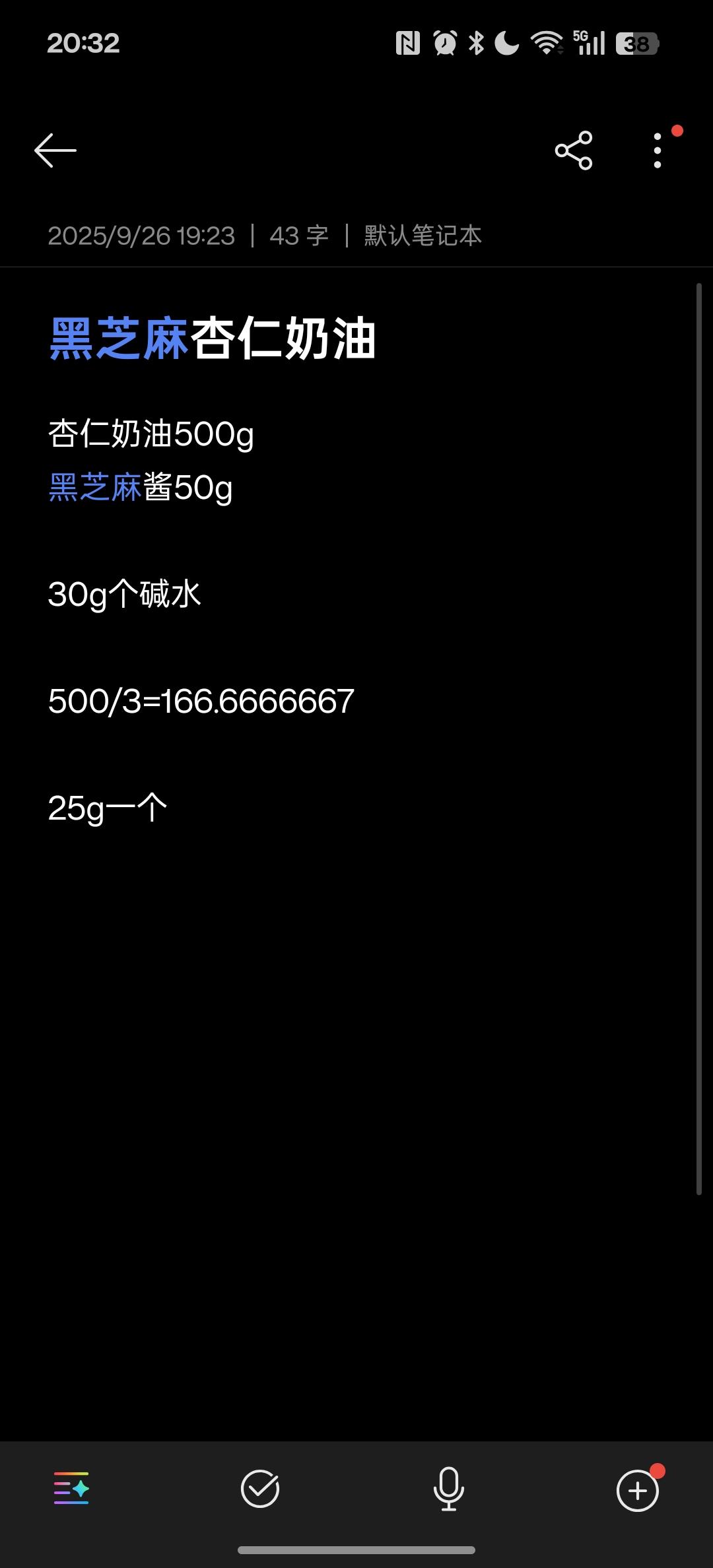The width and height of the screenshot is (713, 1568).
Task: Open the overflow menu
Action: pyautogui.click(x=658, y=150)
